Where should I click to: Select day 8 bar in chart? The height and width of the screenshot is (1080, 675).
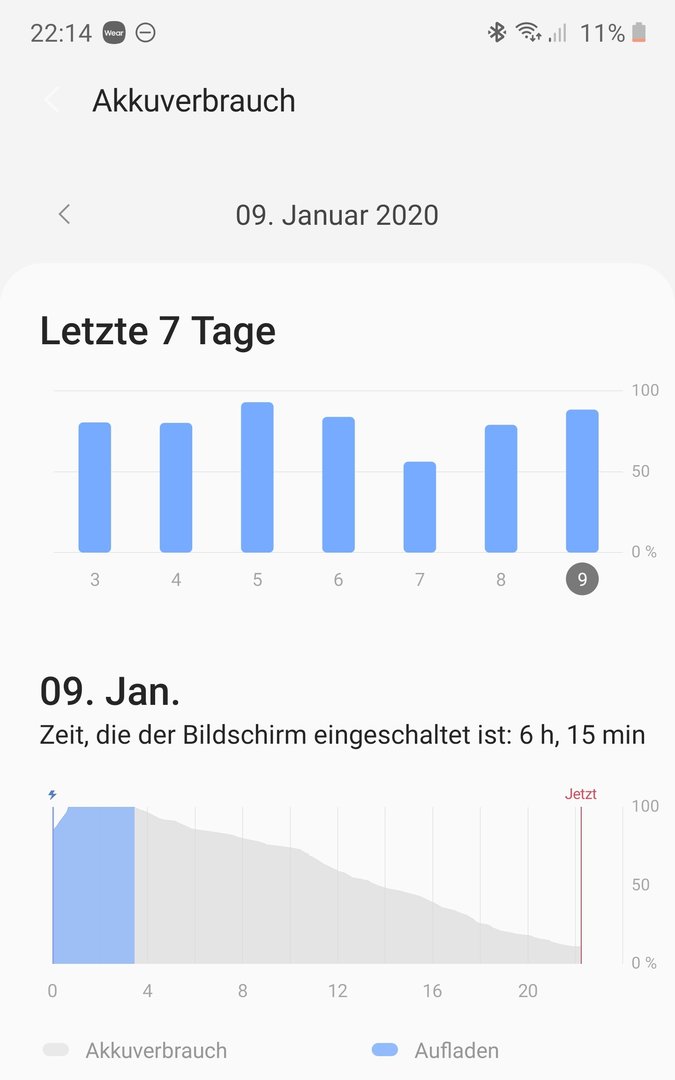tap(501, 488)
